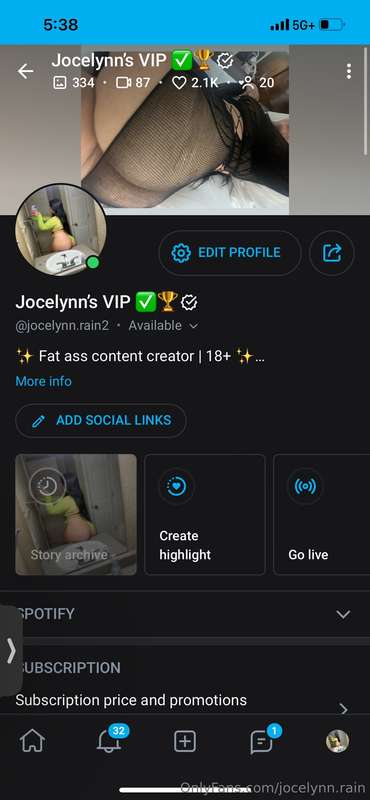
Task: Go back using the arrow icon
Action: tap(26, 71)
